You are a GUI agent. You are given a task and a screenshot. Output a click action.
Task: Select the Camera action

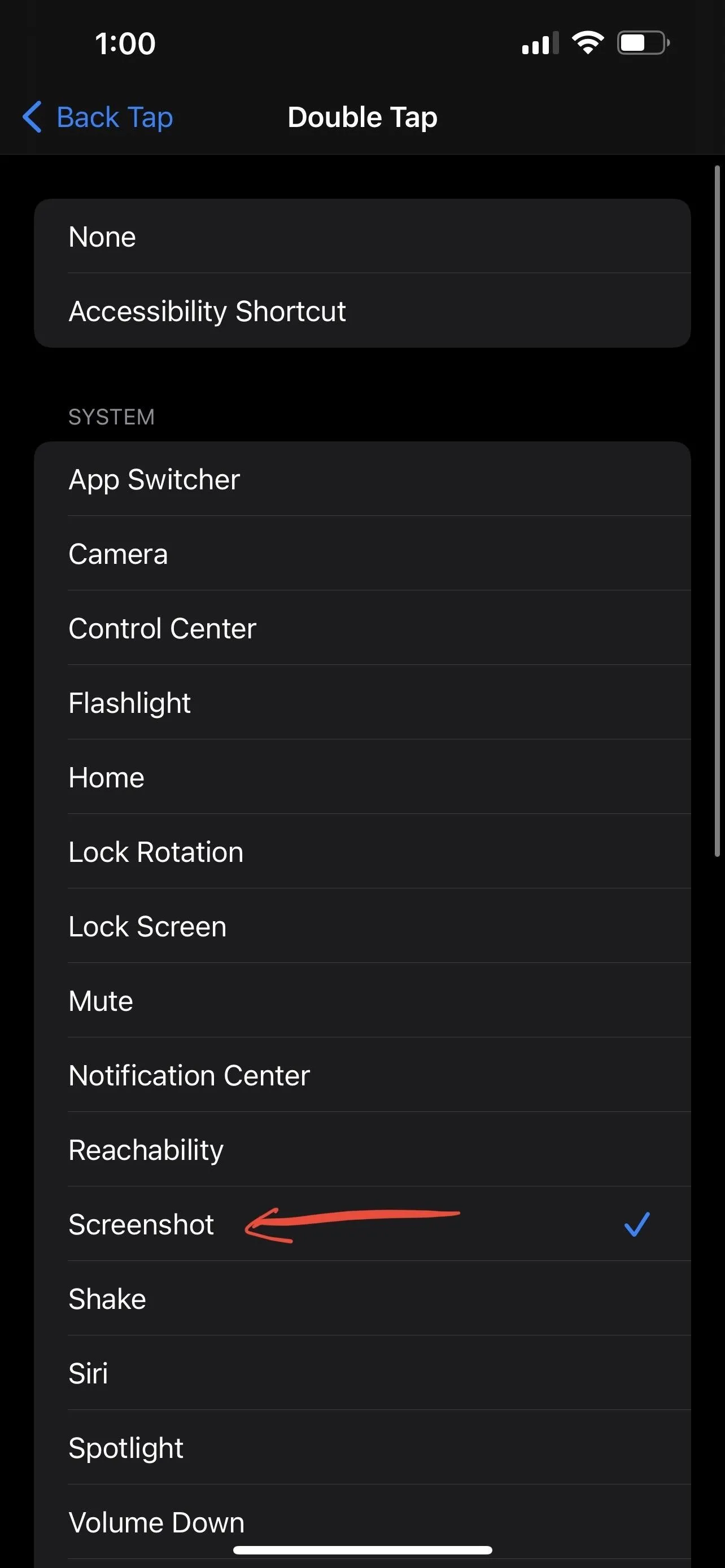pyautogui.click(x=362, y=554)
